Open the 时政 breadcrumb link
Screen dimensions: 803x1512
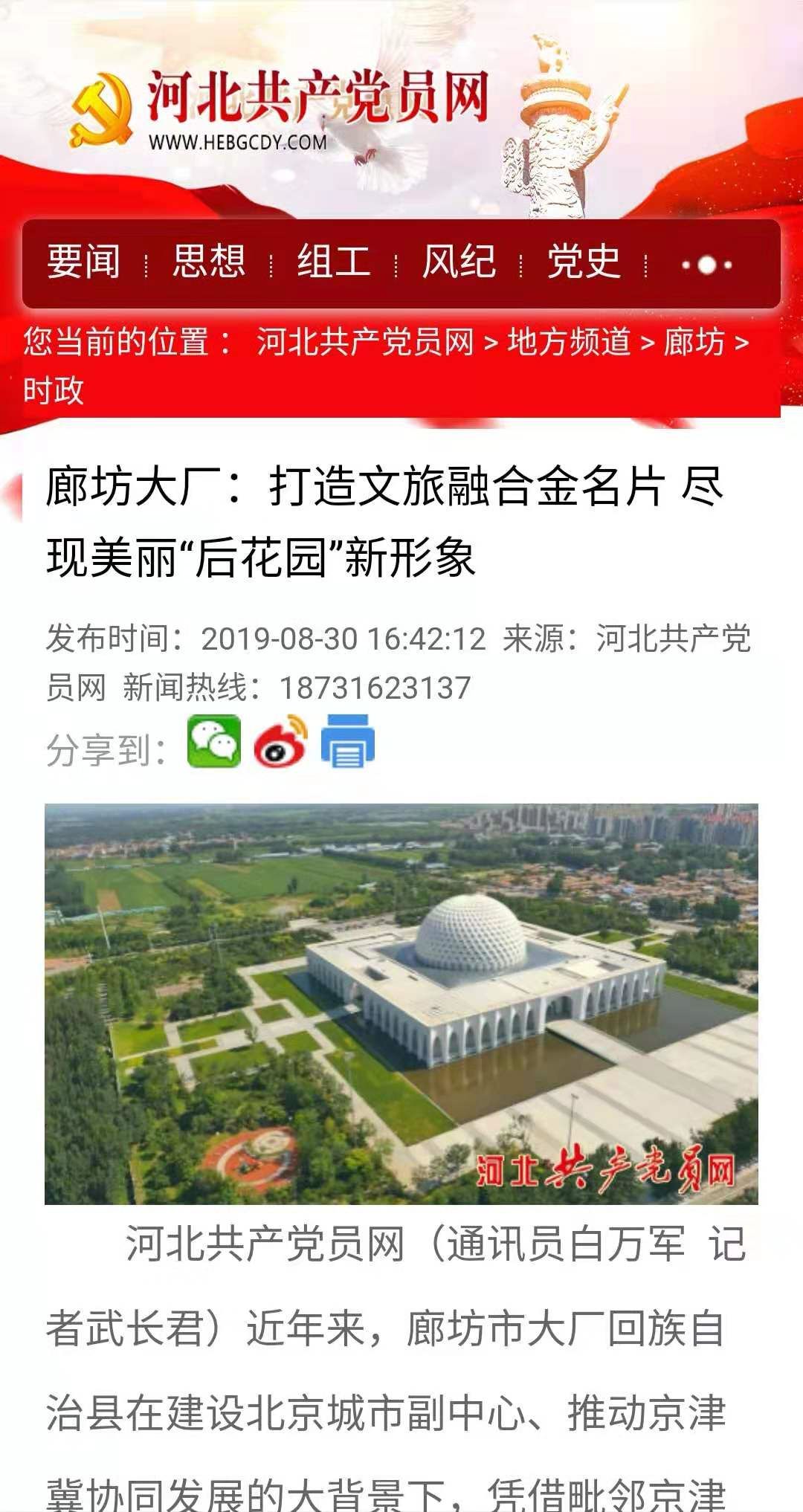point(54,390)
